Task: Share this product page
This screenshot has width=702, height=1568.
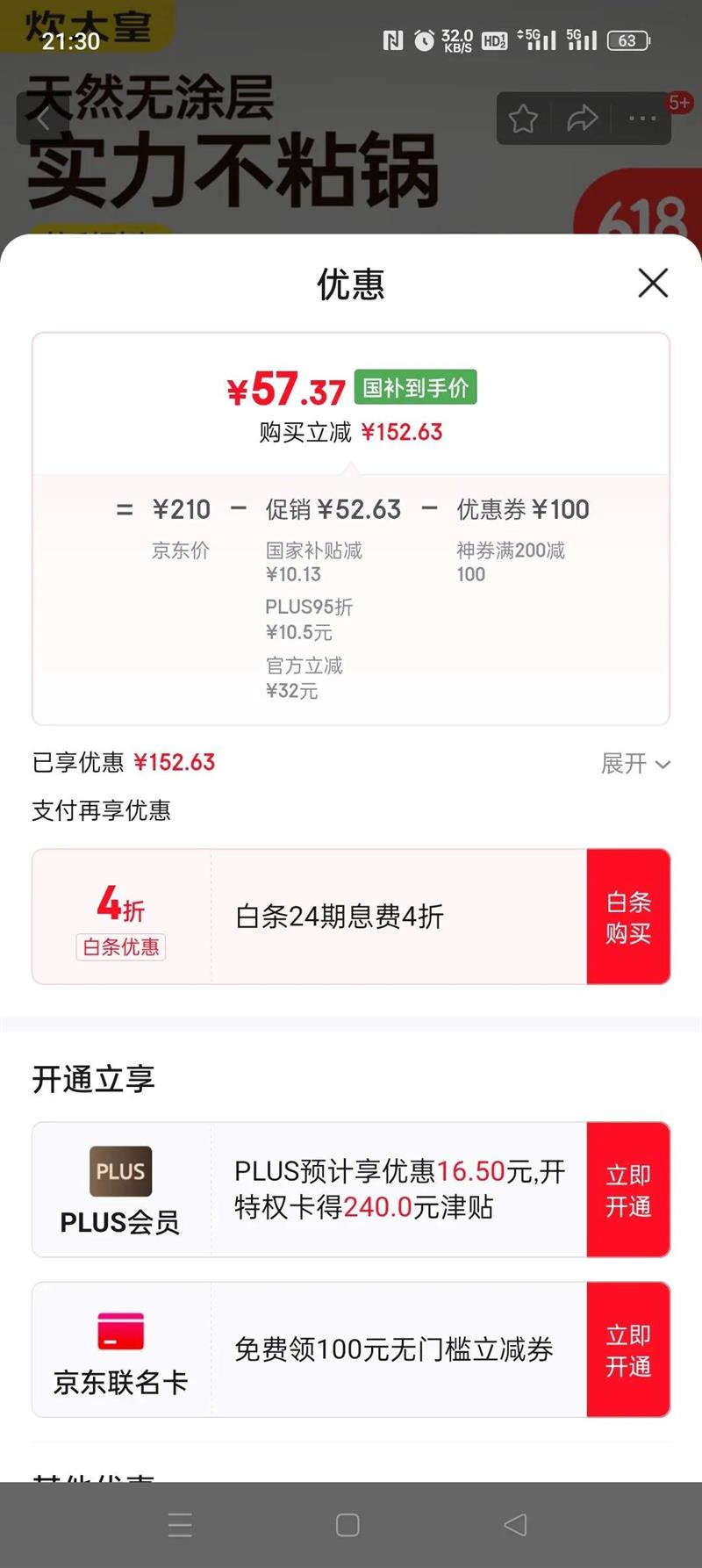Action: click(583, 119)
